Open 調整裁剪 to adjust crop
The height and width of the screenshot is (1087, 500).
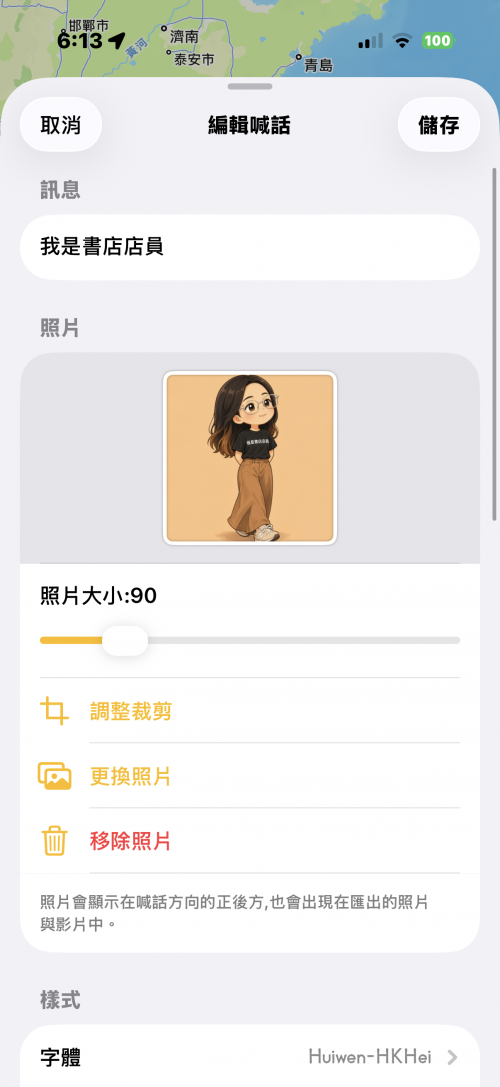(250, 711)
